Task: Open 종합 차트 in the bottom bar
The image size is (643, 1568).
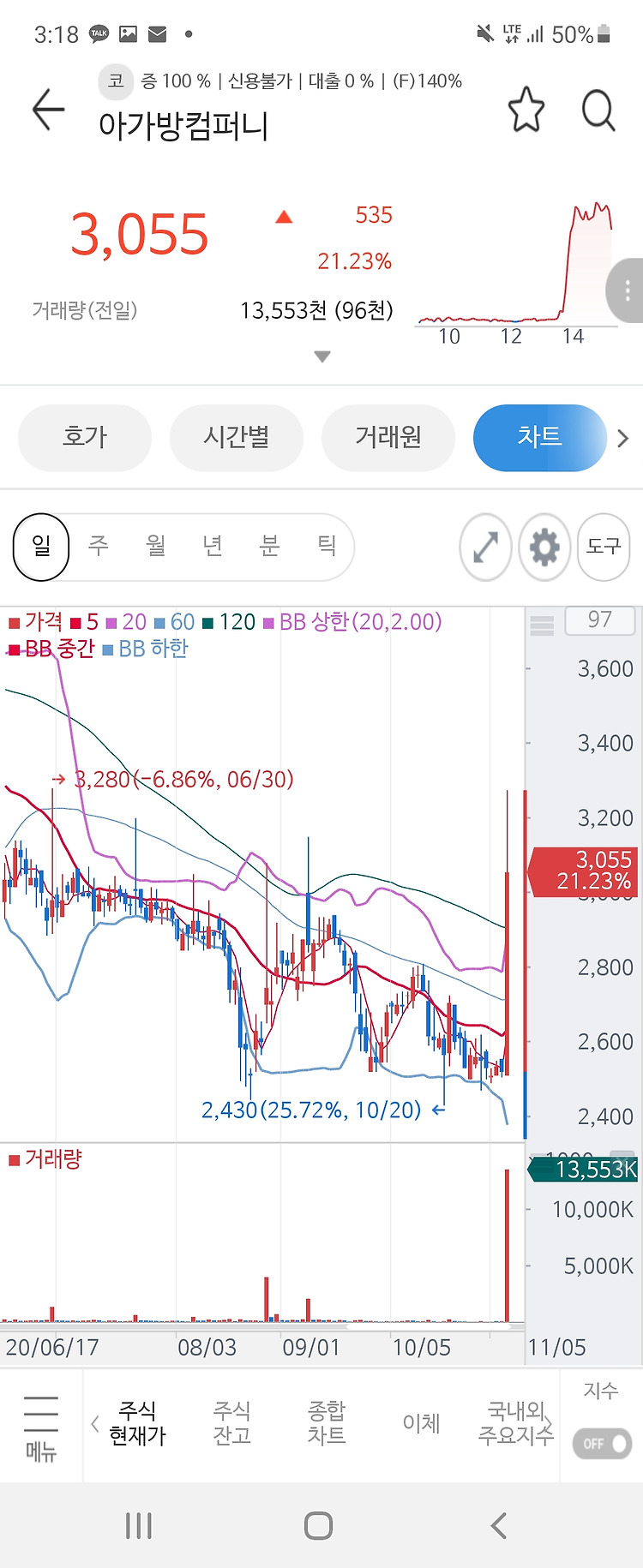Action: point(326,1423)
